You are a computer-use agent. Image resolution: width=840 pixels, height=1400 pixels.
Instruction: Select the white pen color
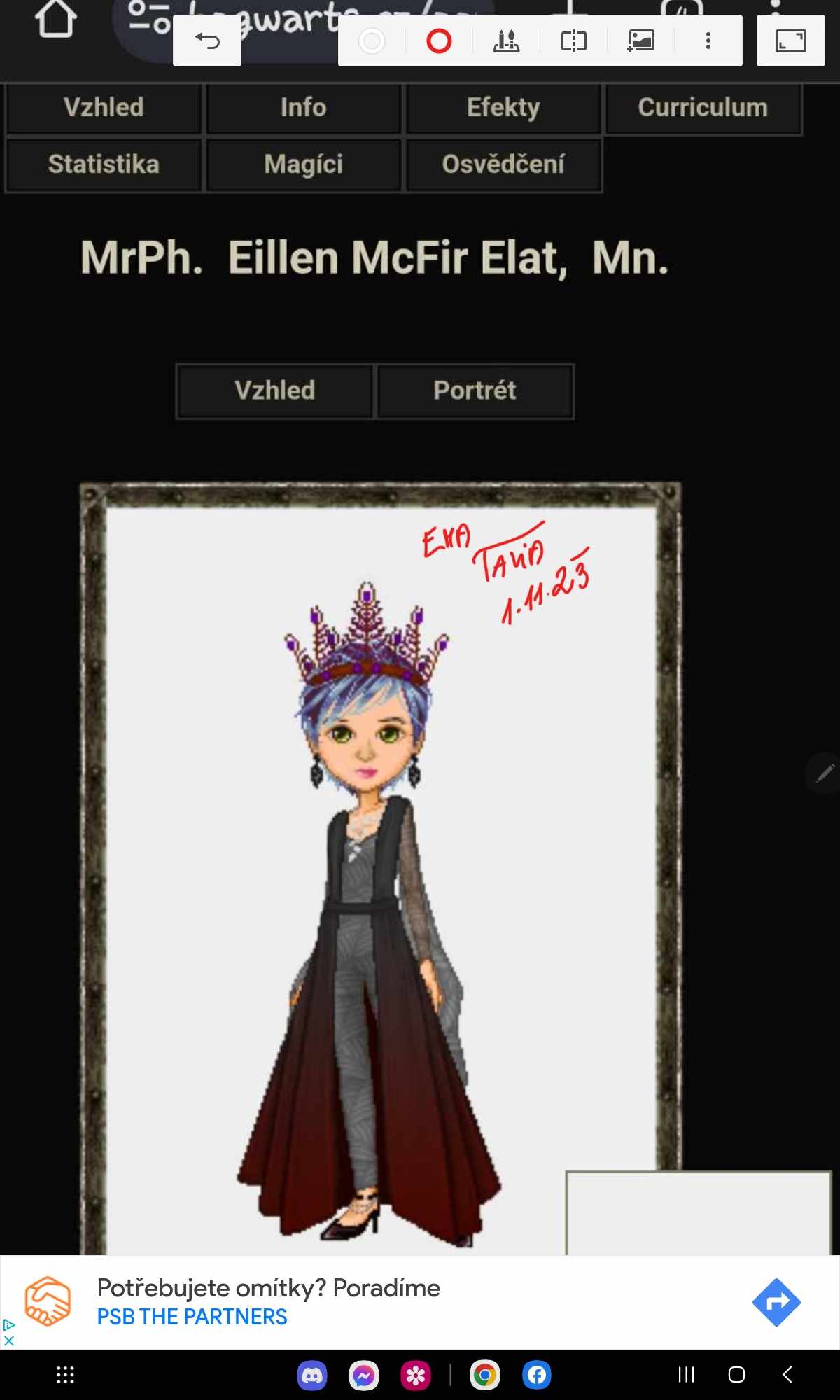click(x=372, y=41)
